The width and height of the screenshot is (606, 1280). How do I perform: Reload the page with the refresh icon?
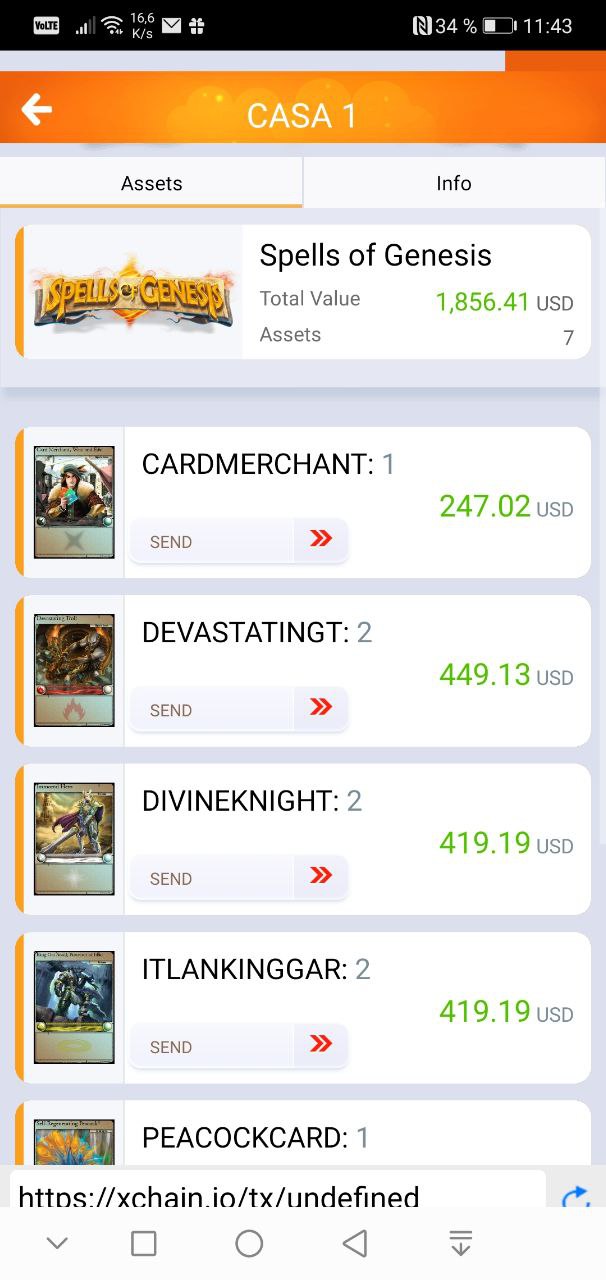[x=576, y=1195]
